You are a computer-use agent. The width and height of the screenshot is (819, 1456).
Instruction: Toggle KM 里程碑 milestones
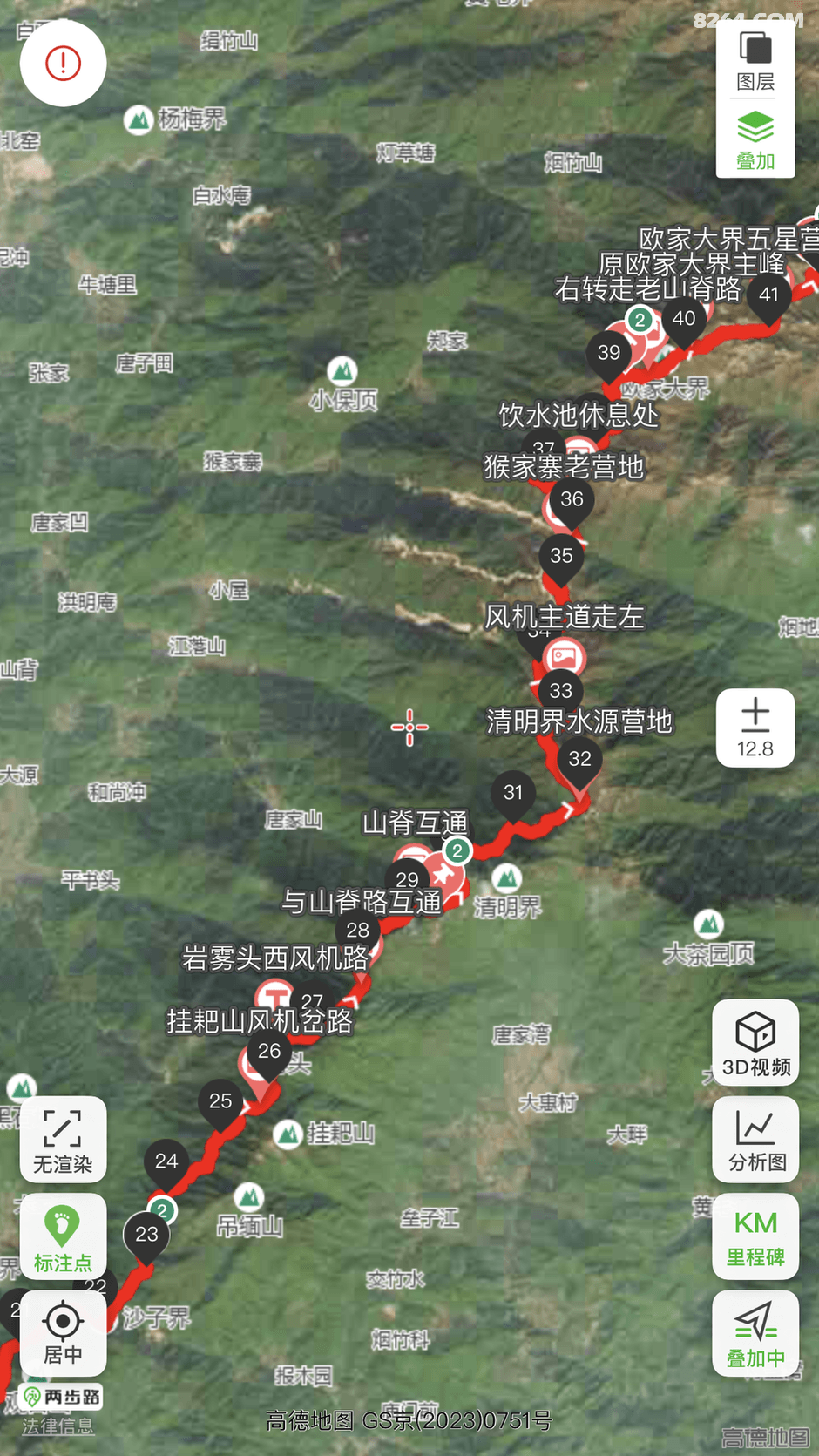point(755,1236)
